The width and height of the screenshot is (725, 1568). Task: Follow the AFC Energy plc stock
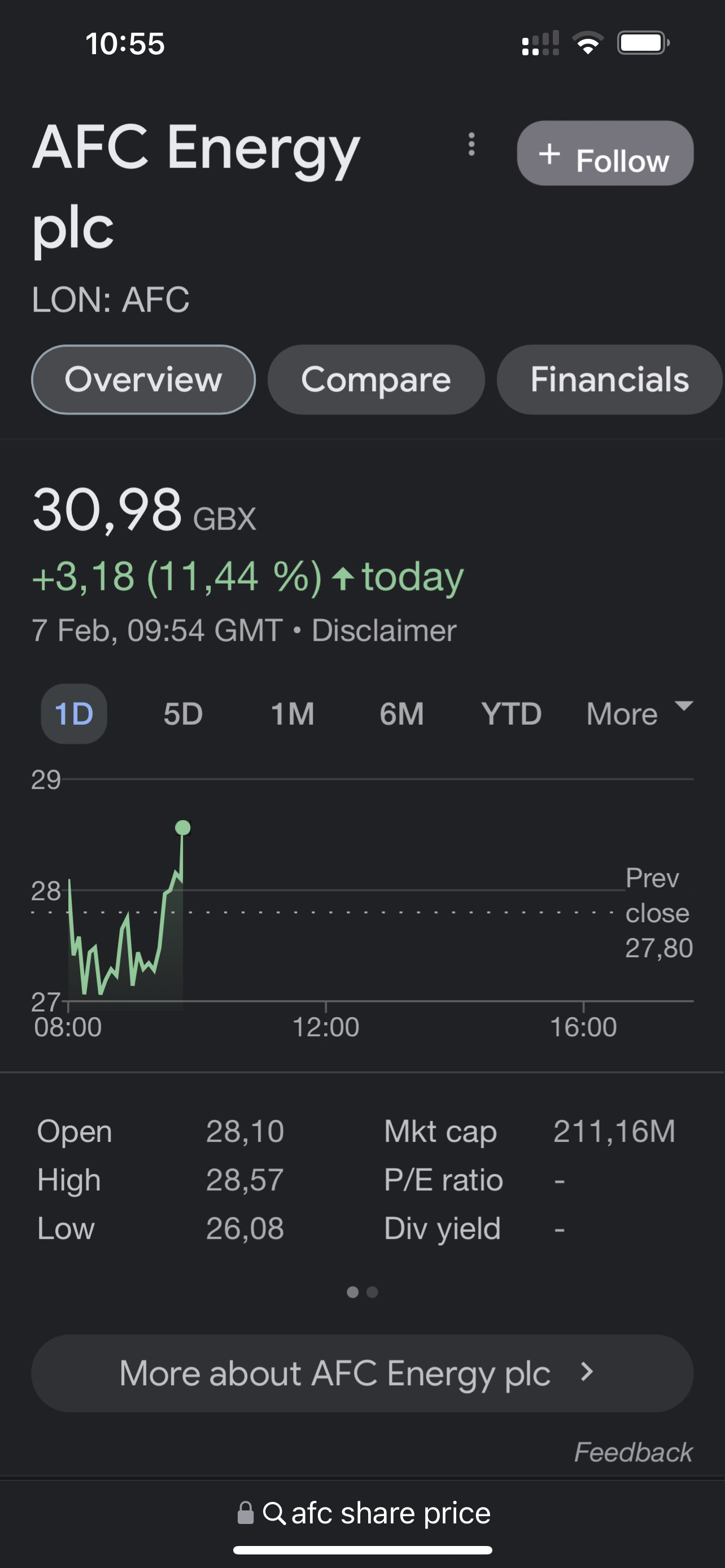[605, 155]
